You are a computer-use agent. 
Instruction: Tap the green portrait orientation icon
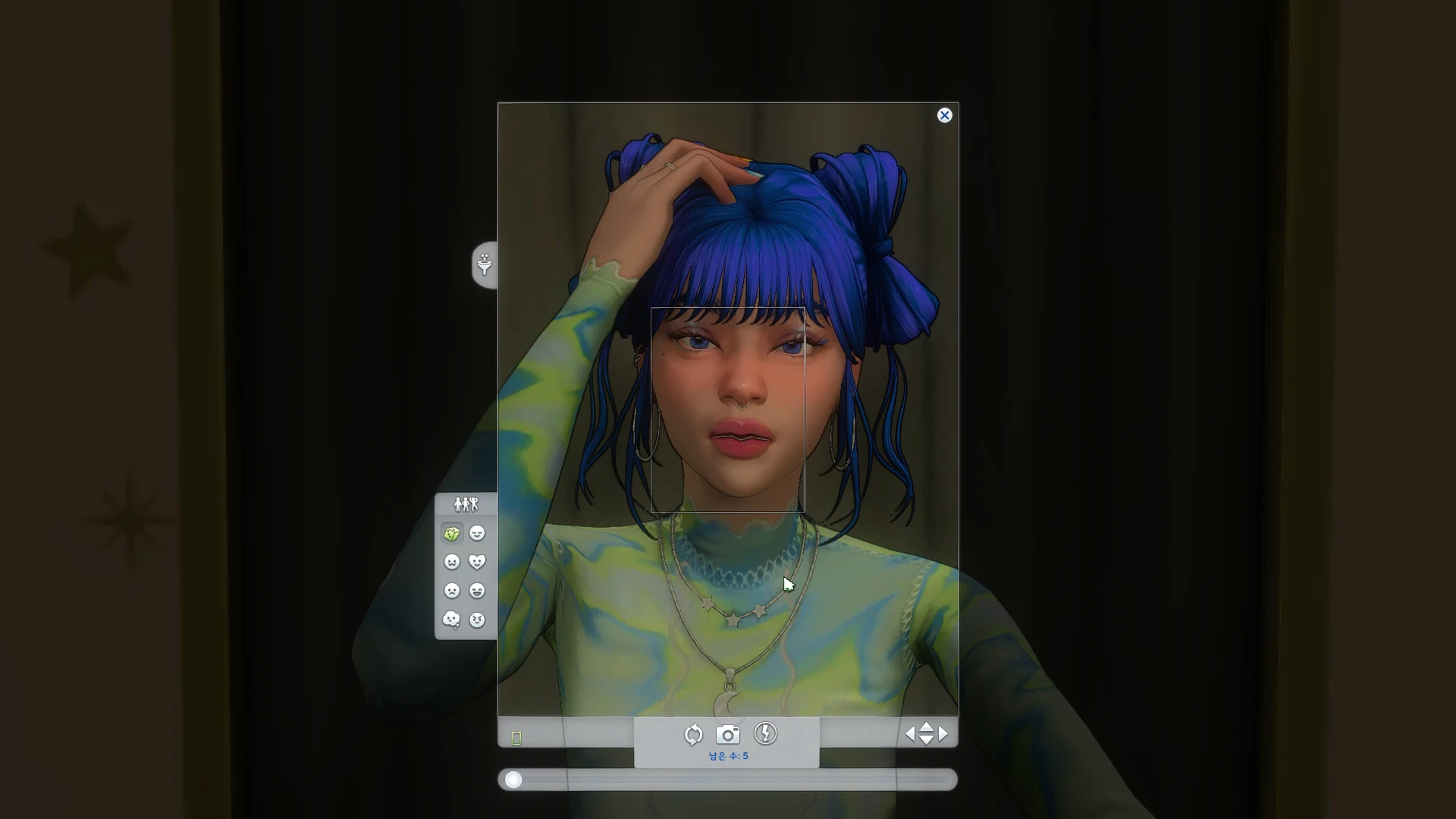[x=516, y=738]
